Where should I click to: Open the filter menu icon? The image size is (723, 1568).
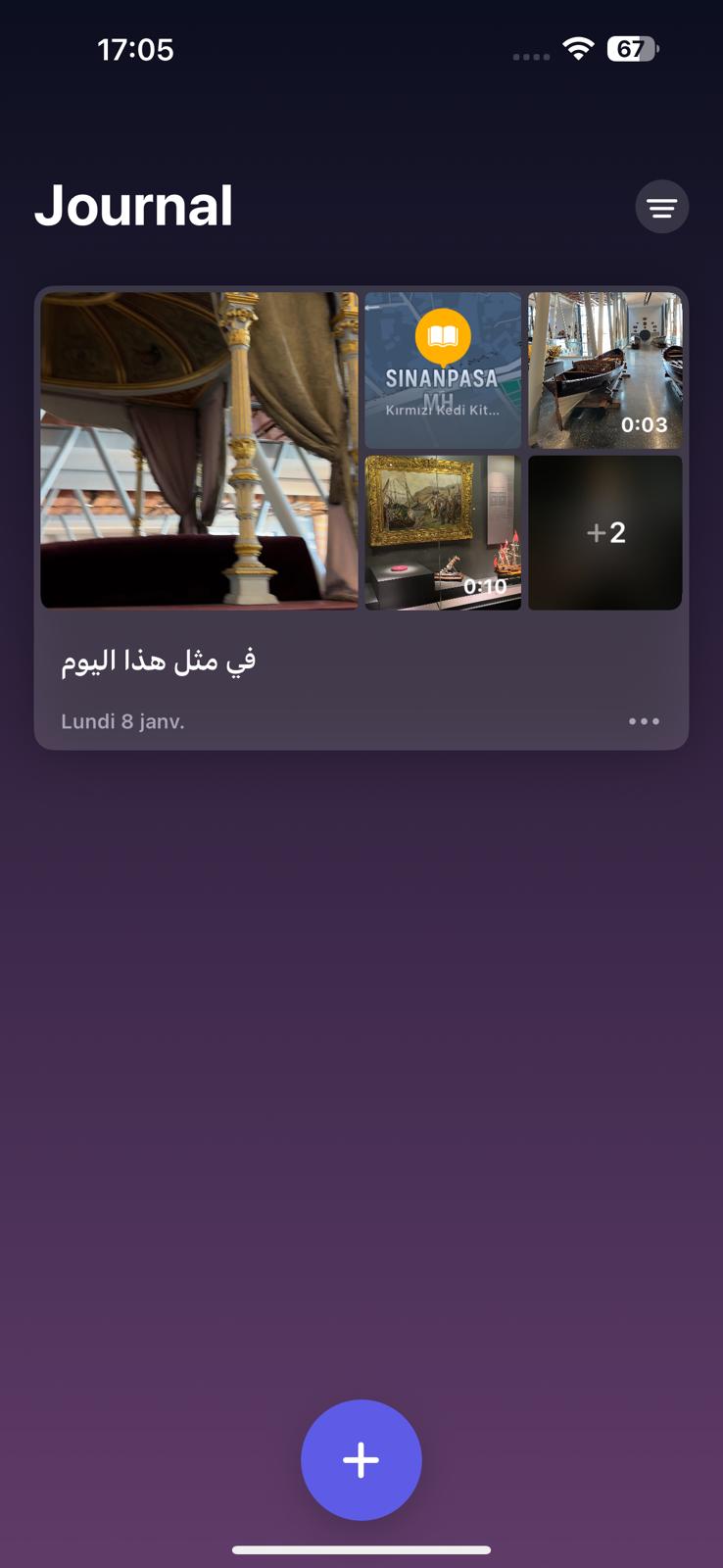[662, 207]
